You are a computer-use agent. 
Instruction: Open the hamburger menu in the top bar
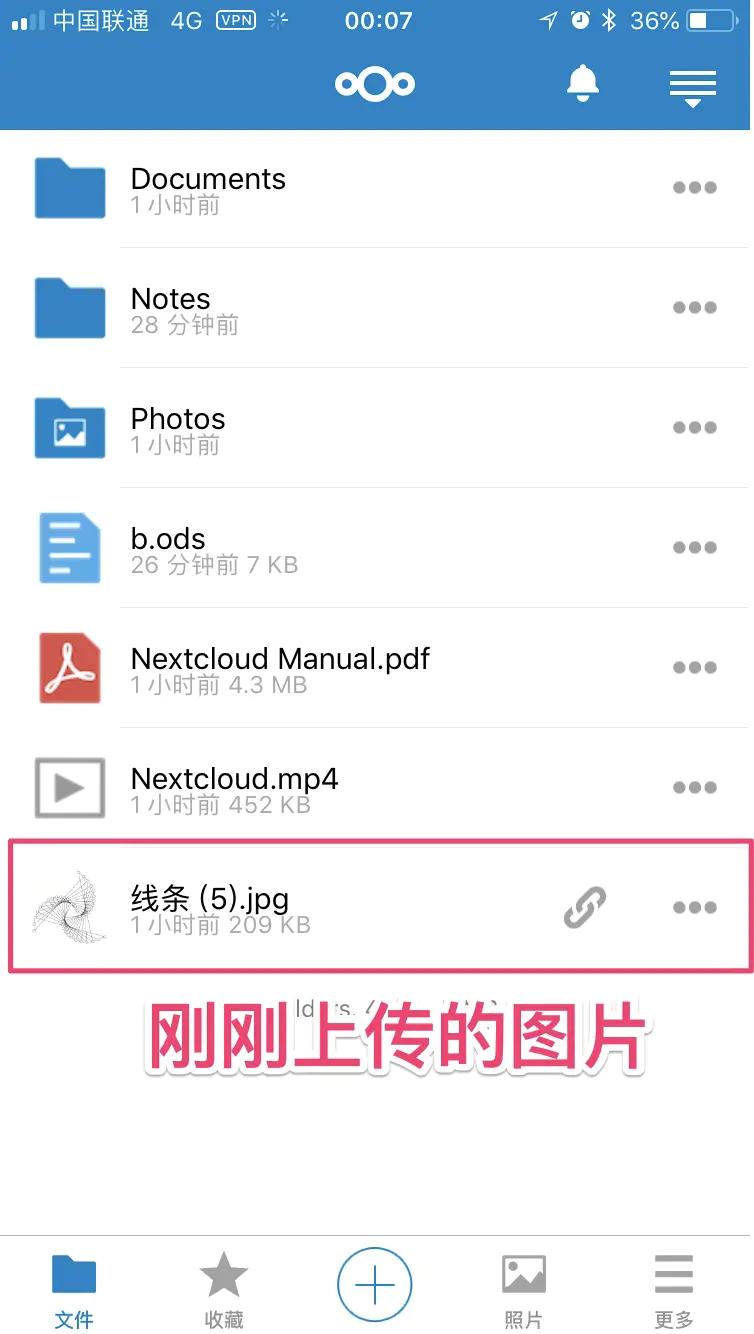(x=693, y=86)
